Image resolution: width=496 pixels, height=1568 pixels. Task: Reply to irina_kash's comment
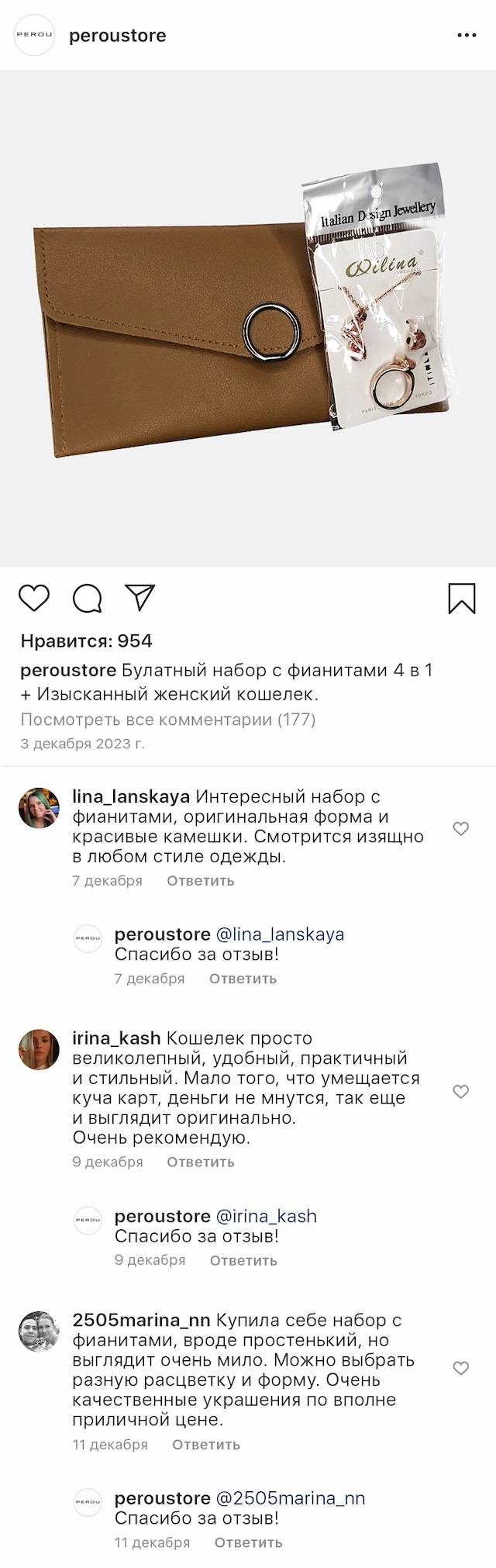(x=200, y=1162)
